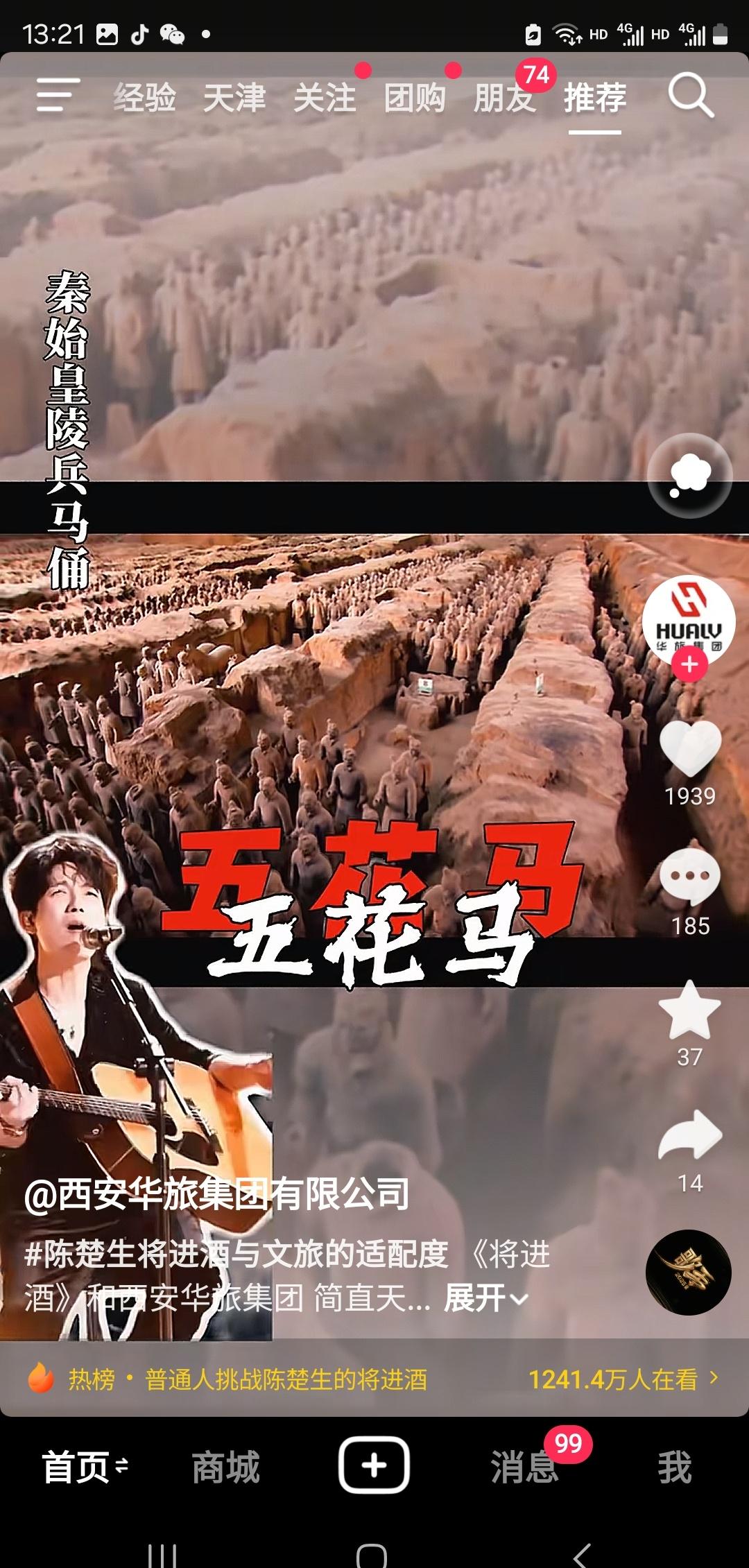Image resolution: width=749 pixels, height=1568 pixels.
Task: Follow the HUALV account with plus button
Action: 689,664
